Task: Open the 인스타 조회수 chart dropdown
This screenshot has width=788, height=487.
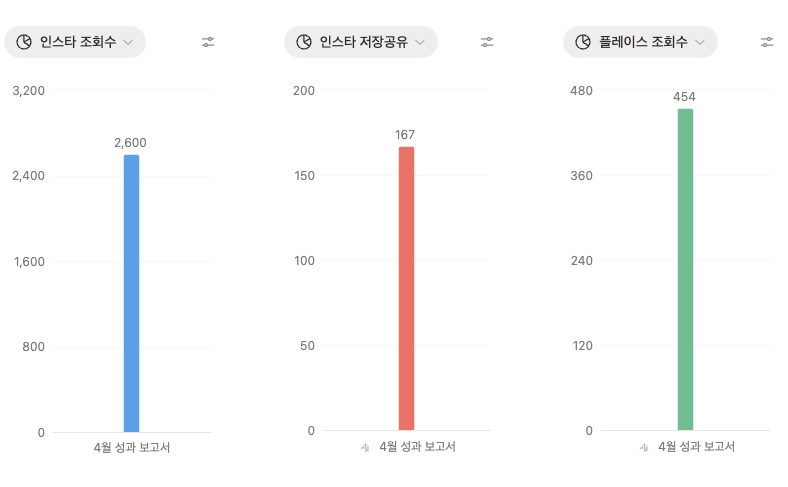Action: 76,42
